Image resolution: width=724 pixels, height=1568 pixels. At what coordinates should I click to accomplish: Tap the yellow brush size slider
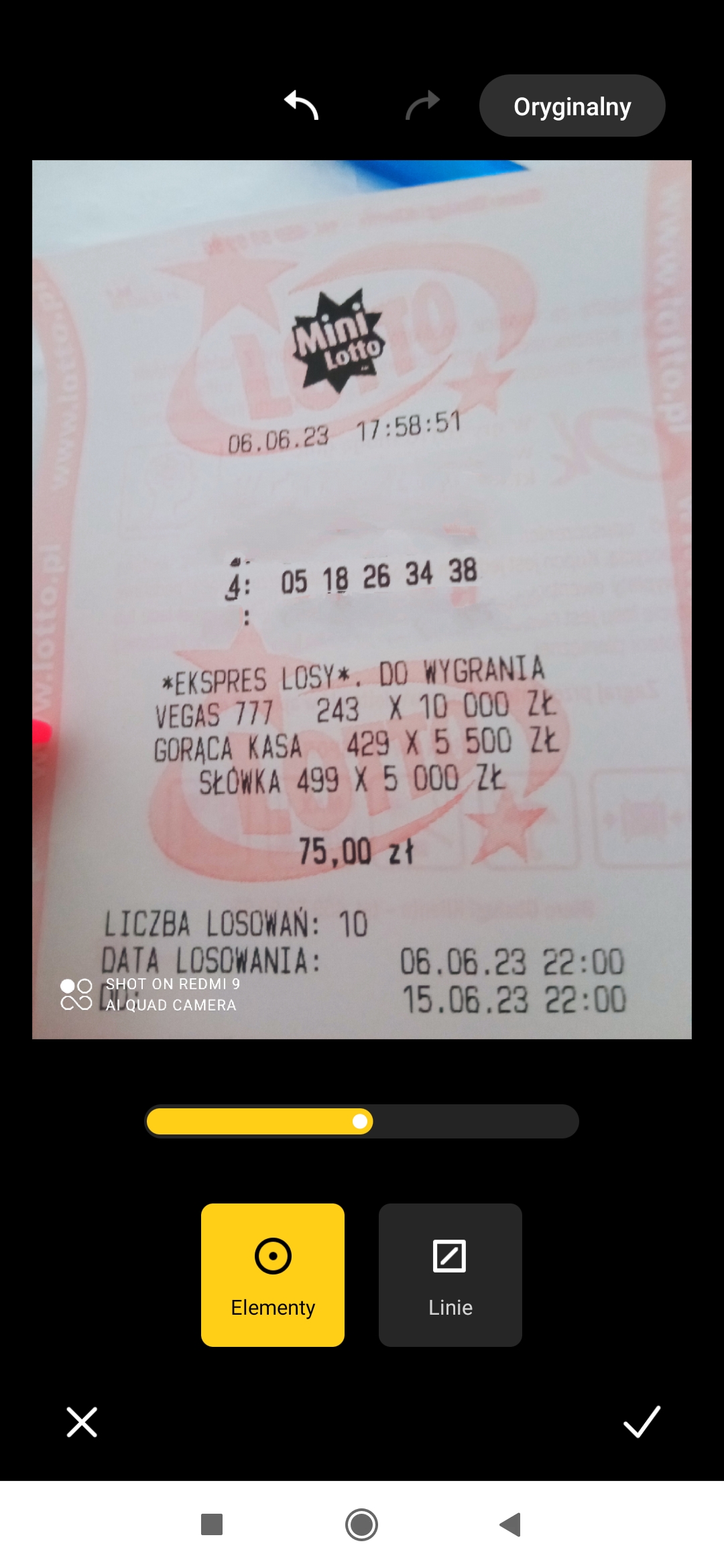pos(361,1121)
